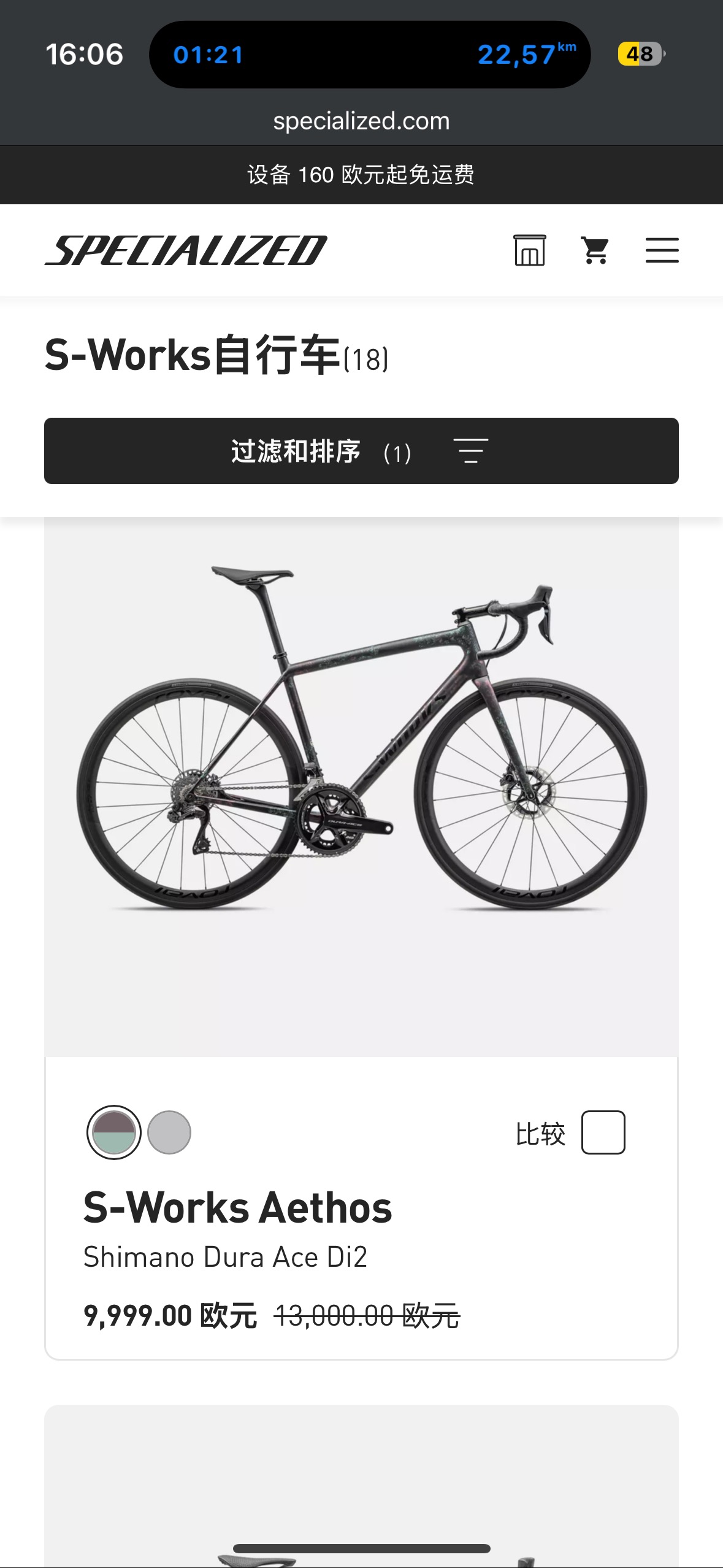The image size is (723, 1568).
Task: Open the shopping cart
Action: click(595, 250)
